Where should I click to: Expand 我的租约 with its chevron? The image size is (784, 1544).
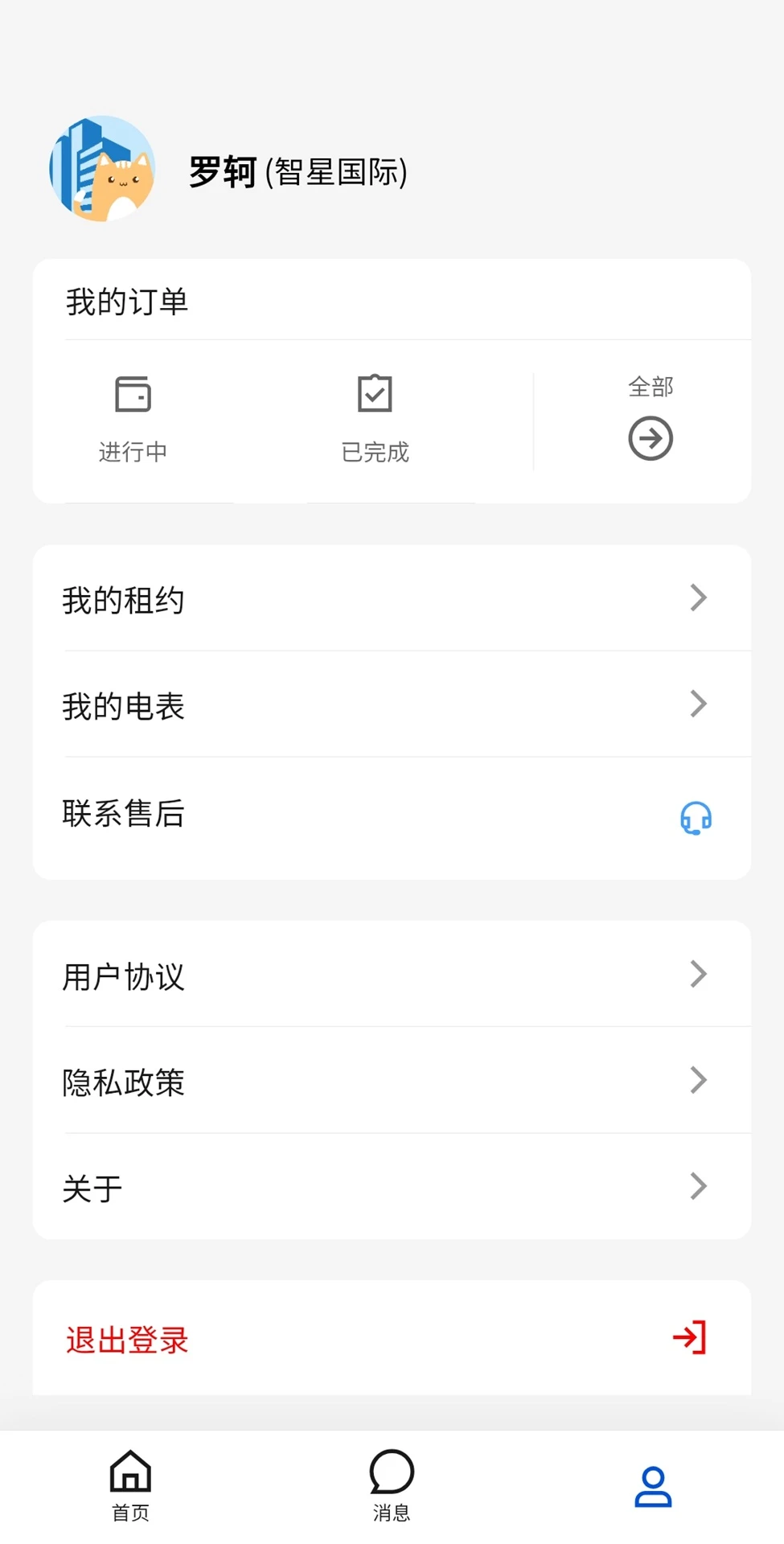pyautogui.click(x=698, y=597)
